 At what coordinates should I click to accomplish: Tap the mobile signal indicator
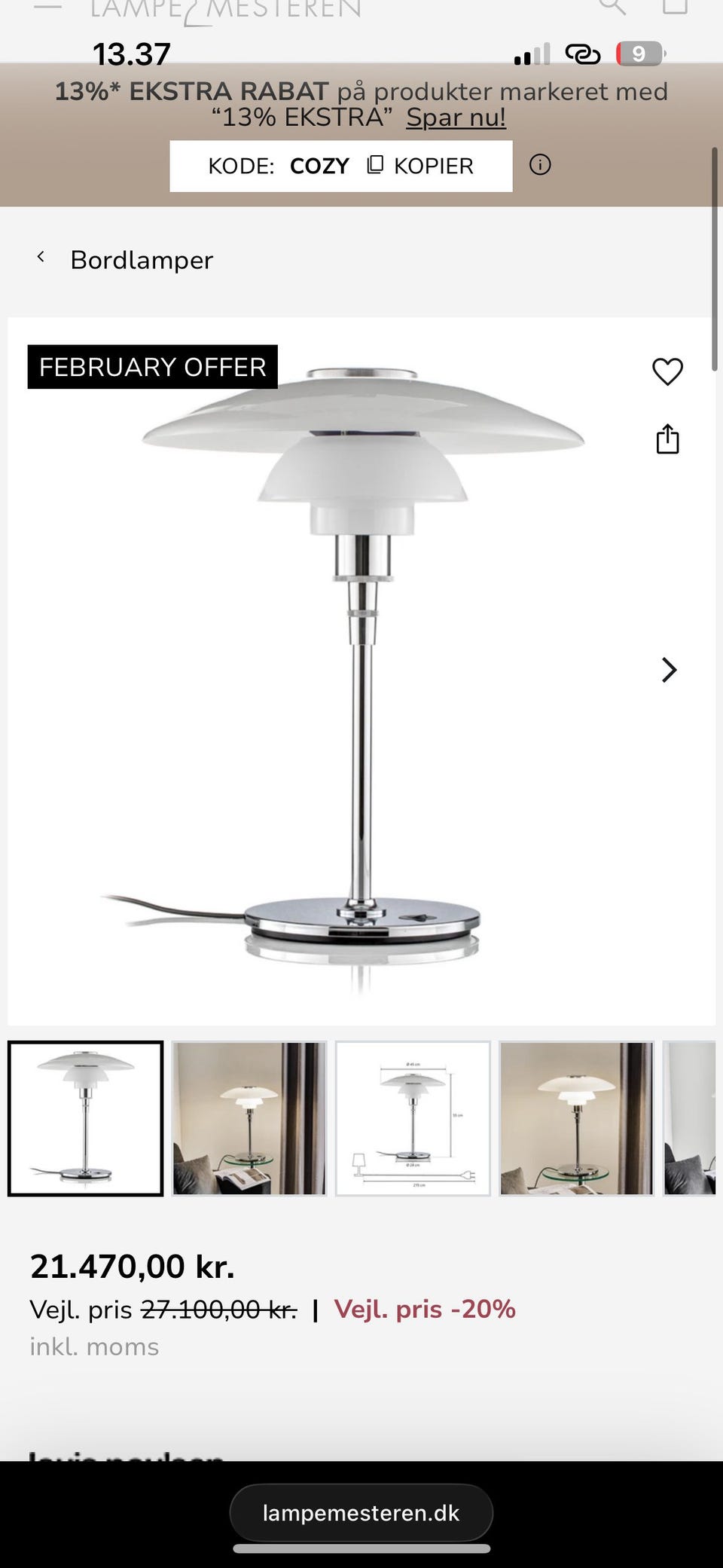tap(532, 53)
